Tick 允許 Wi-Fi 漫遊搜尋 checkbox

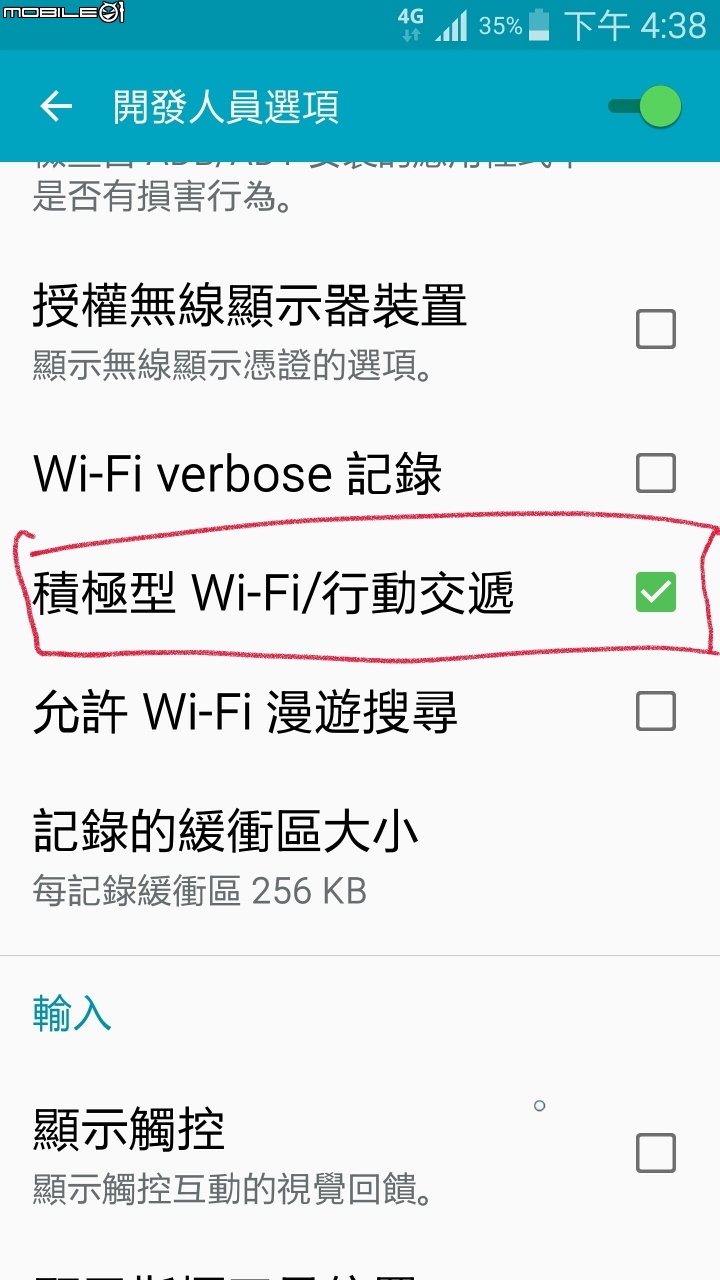coord(656,712)
